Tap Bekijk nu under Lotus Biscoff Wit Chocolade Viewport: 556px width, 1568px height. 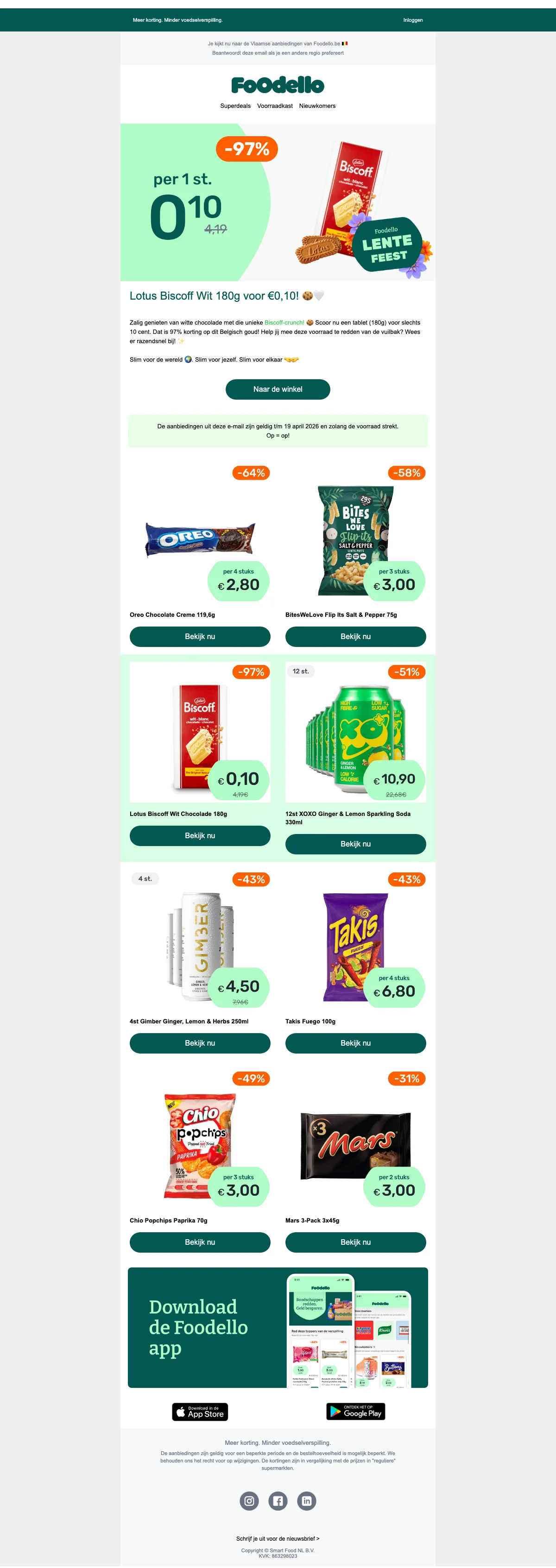coord(200,835)
